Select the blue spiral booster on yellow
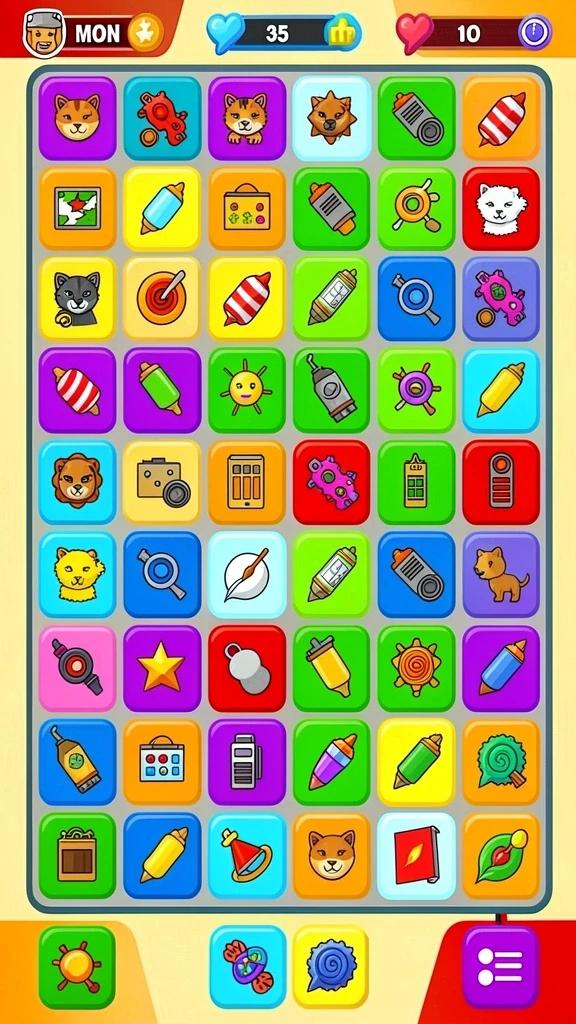This screenshot has width=576, height=1024. [330, 967]
